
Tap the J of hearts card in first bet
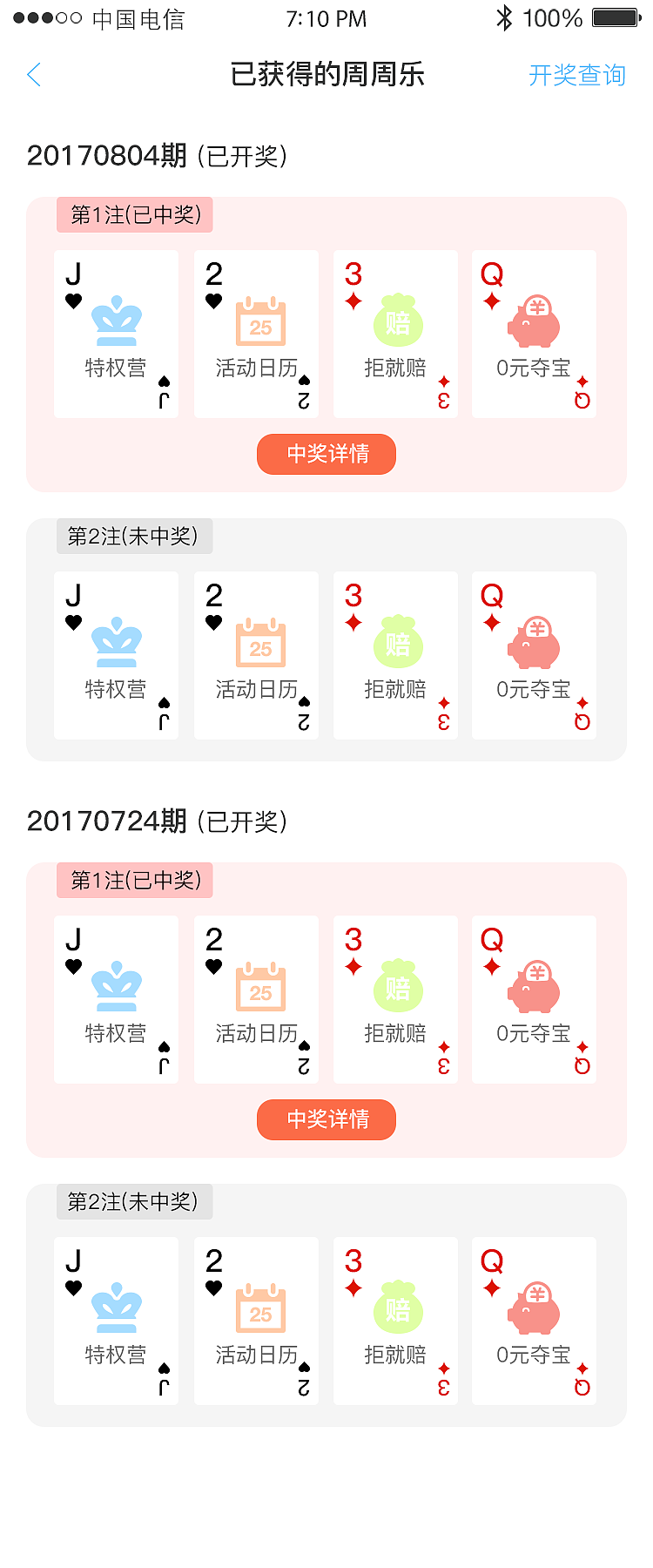pyautogui.click(x=116, y=334)
